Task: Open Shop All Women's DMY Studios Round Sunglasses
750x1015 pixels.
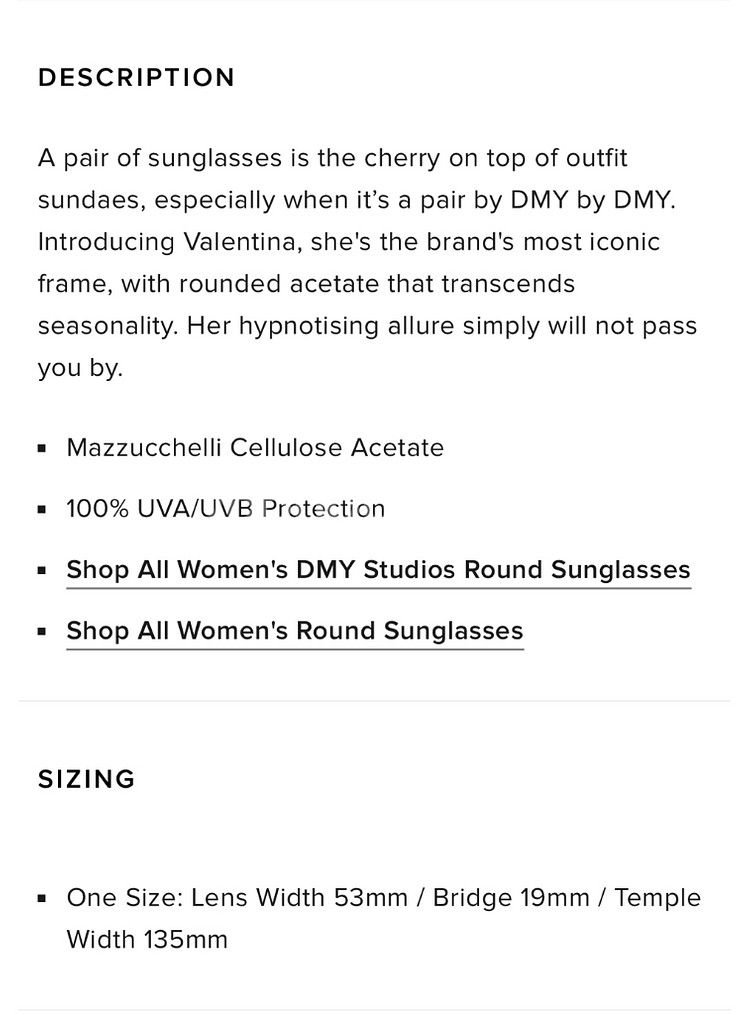Action: coord(378,570)
